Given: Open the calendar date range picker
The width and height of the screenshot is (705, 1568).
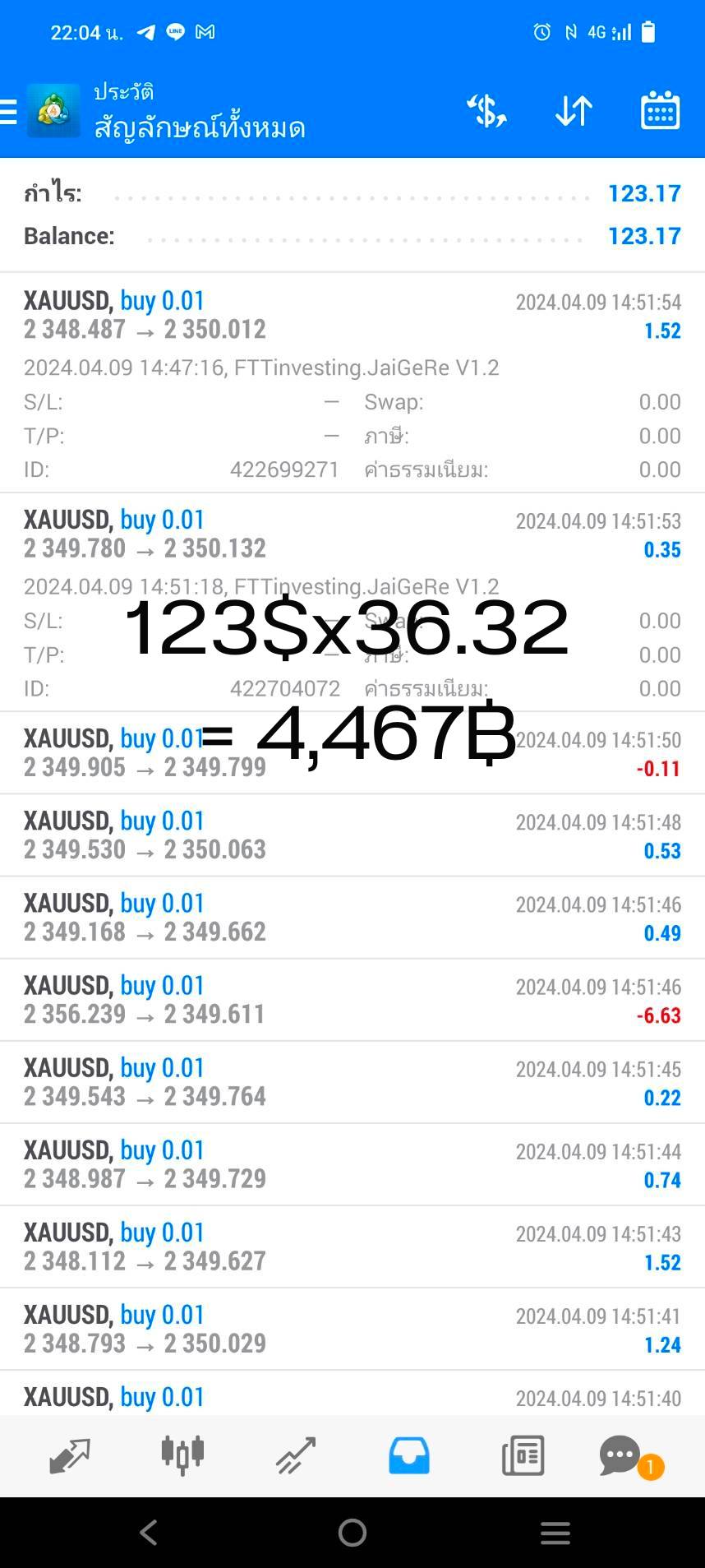Looking at the screenshot, I should pyautogui.click(x=660, y=110).
